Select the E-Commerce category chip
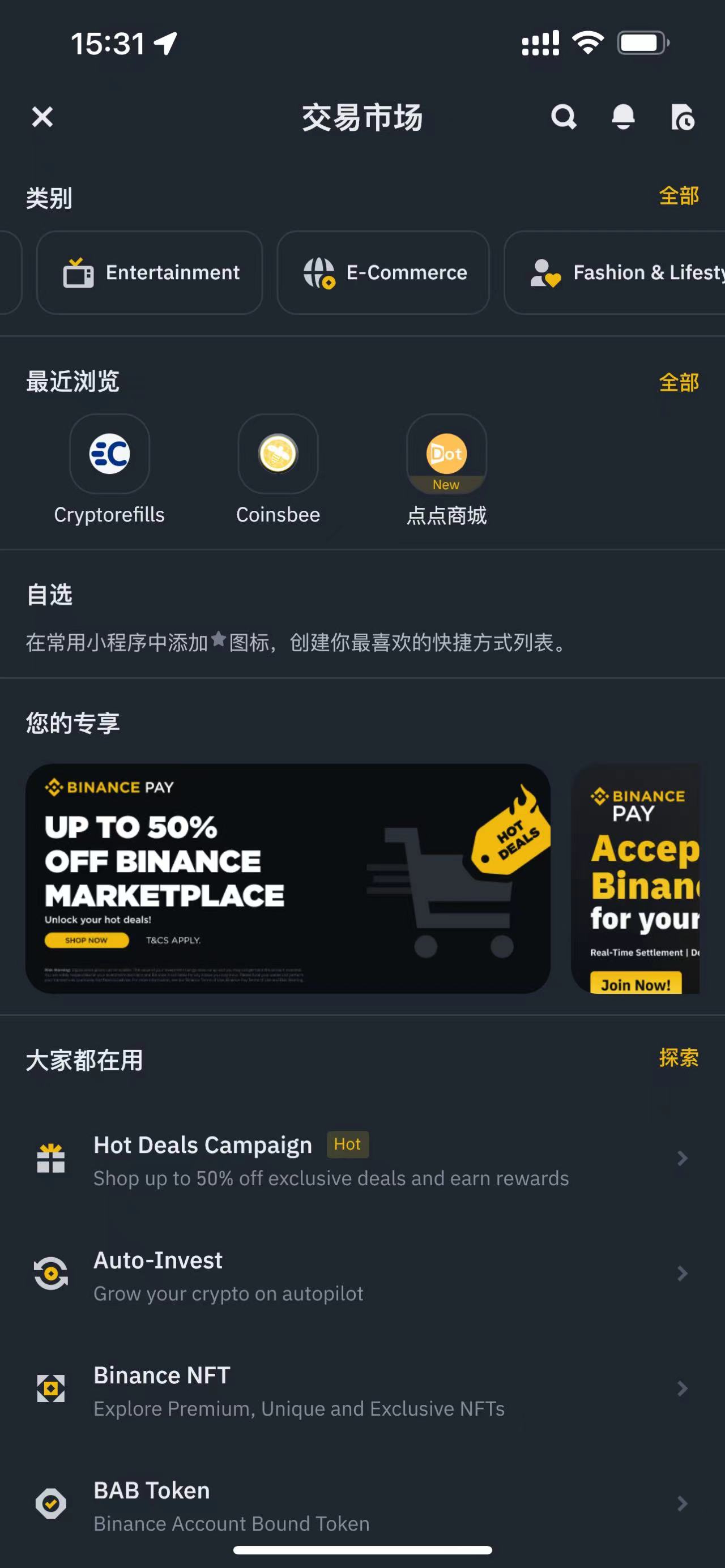Viewport: 725px width, 1568px height. 383,273
